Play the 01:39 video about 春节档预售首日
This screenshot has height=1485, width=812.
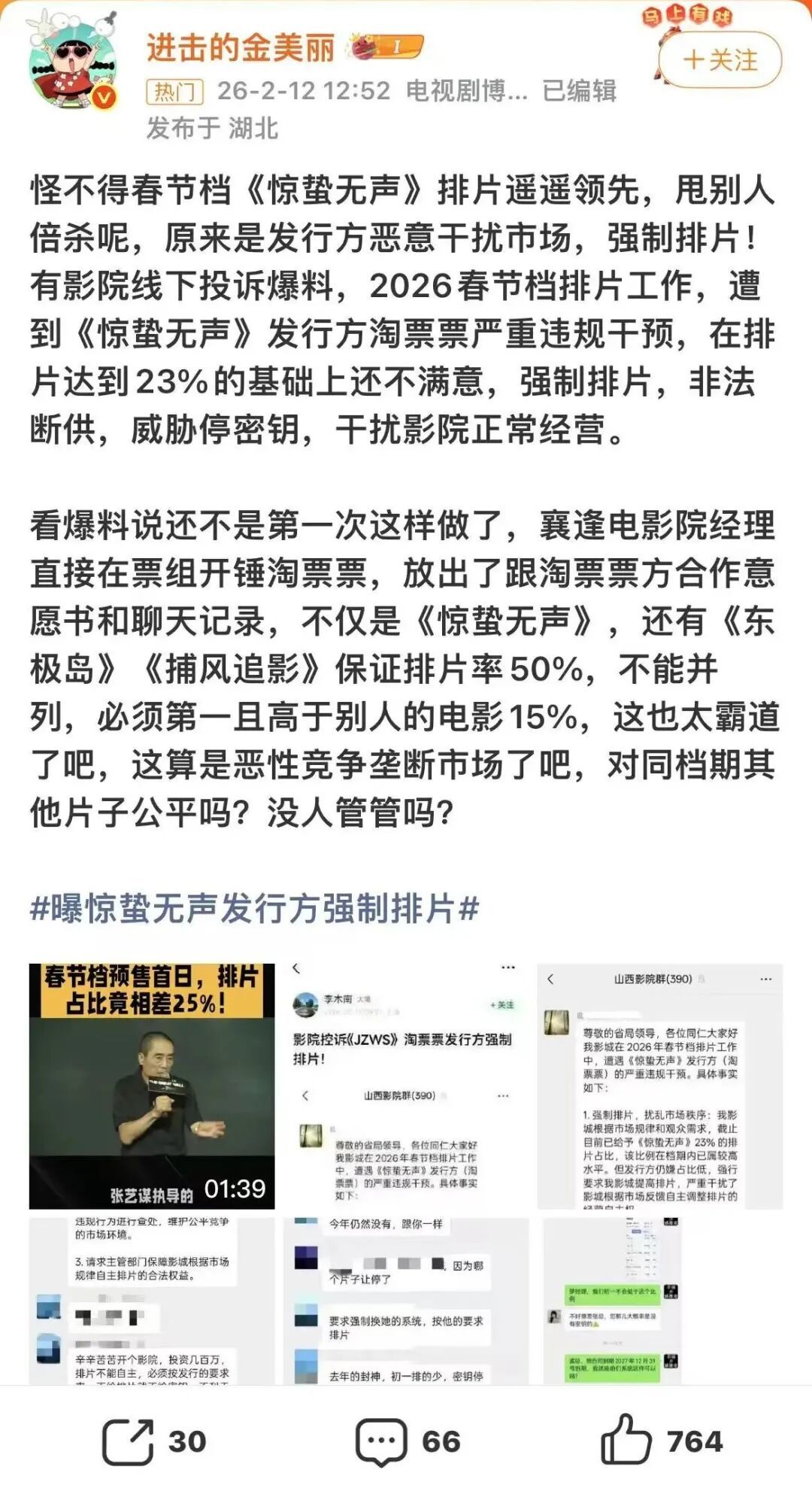tap(152, 1086)
